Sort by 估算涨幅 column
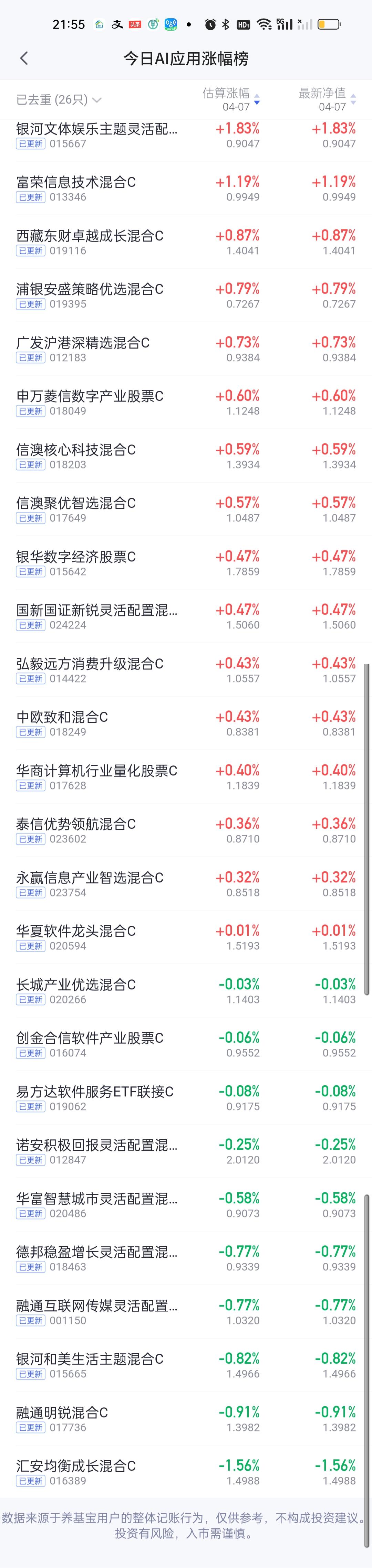372x1568 pixels. pyautogui.click(x=230, y=99)
